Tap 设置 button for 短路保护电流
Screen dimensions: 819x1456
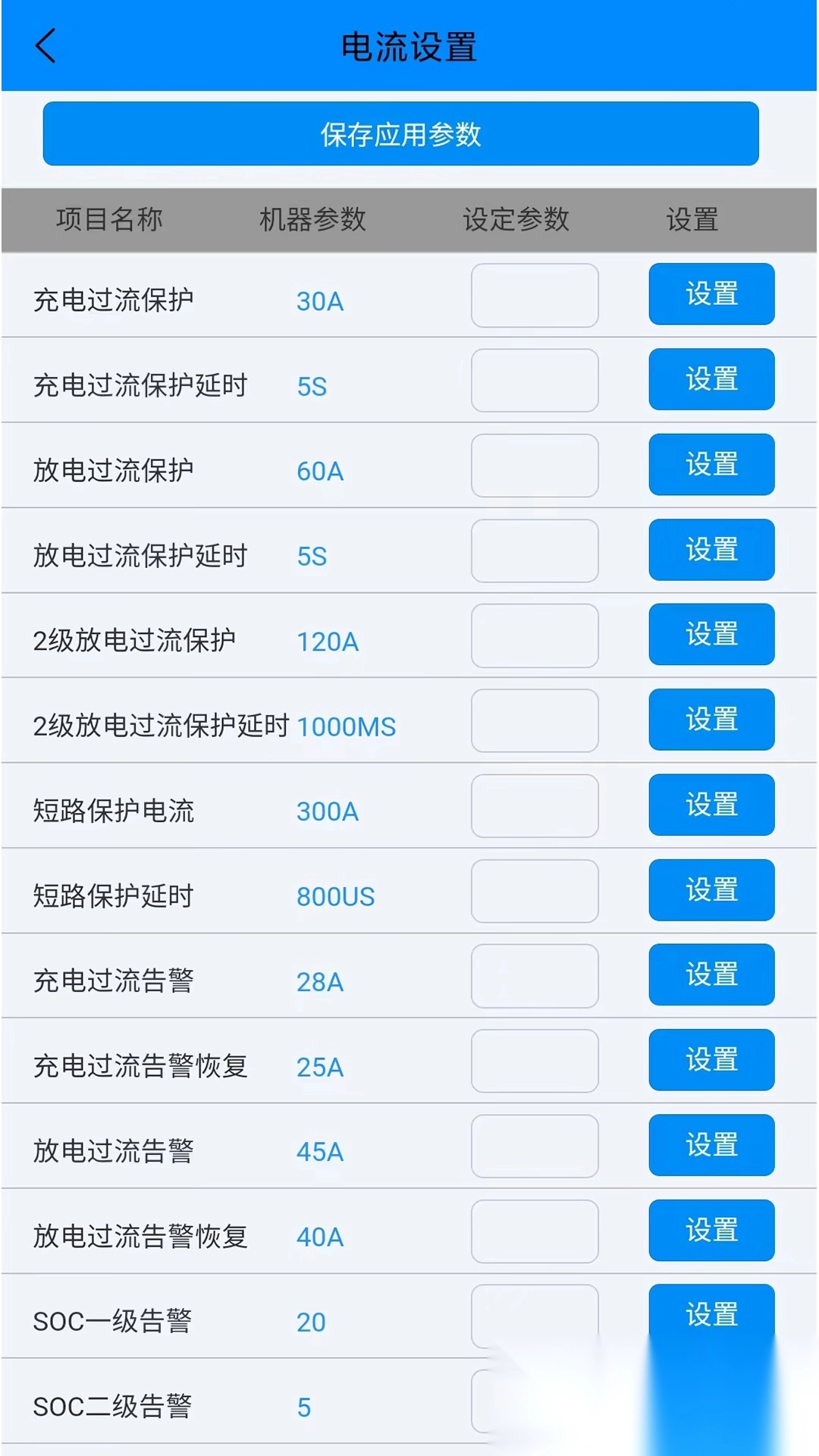(711, 805)
